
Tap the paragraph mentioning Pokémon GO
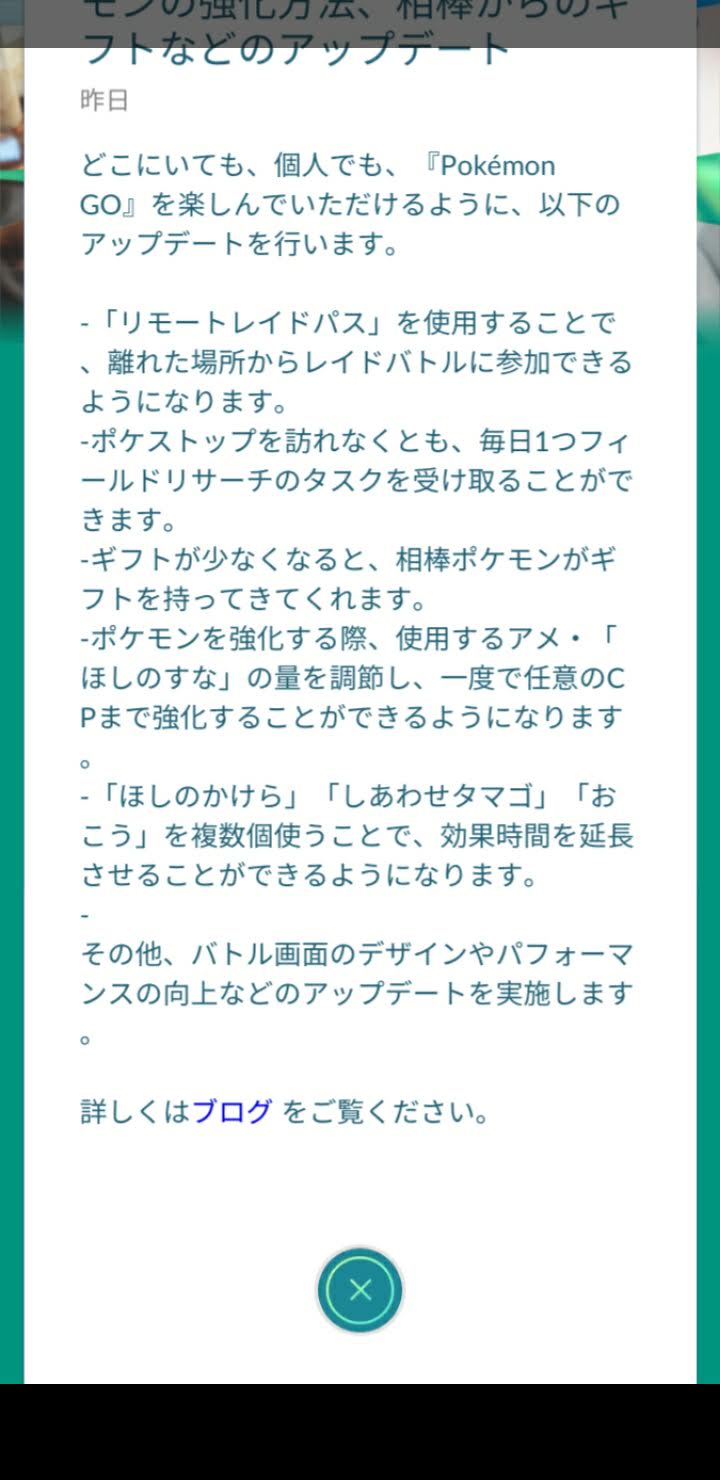[x=350, y=205]
